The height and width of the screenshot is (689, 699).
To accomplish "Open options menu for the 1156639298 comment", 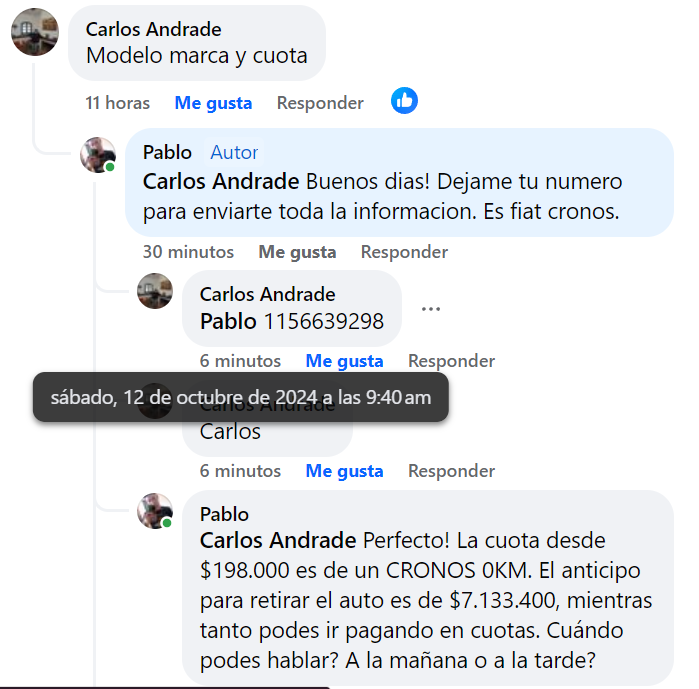I will (431, 309).
